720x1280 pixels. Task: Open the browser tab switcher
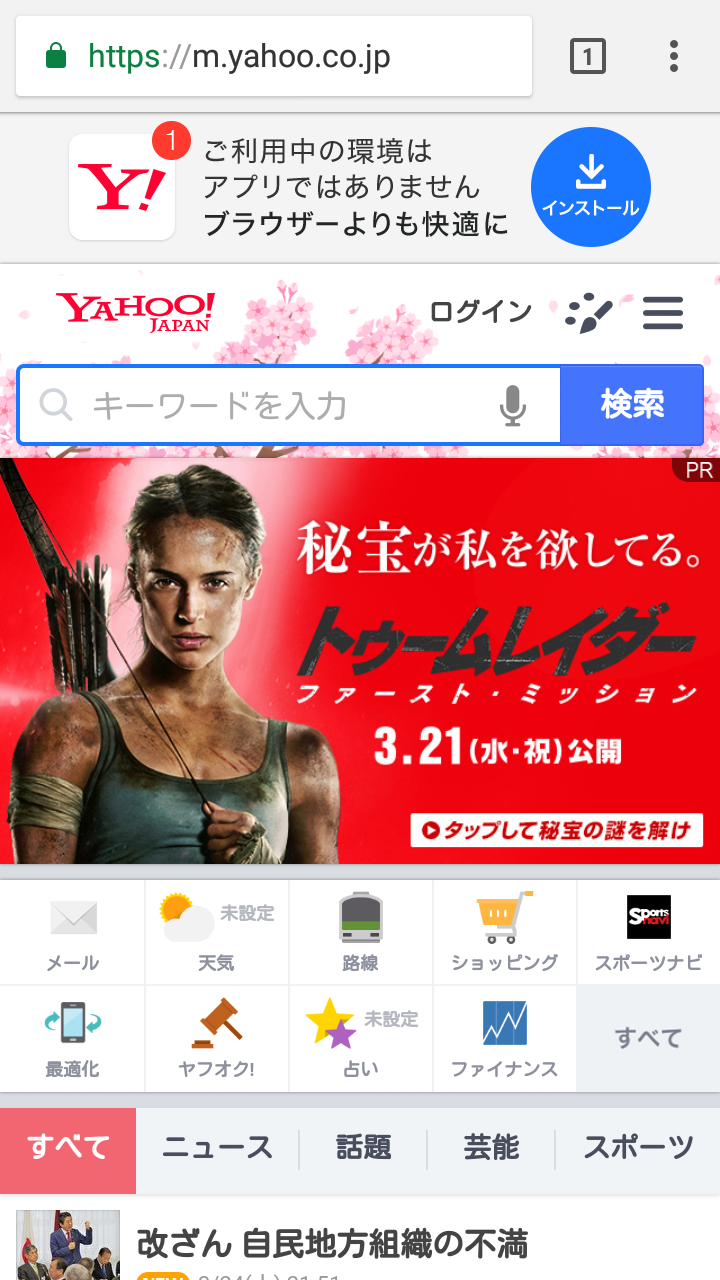point(588,57)
